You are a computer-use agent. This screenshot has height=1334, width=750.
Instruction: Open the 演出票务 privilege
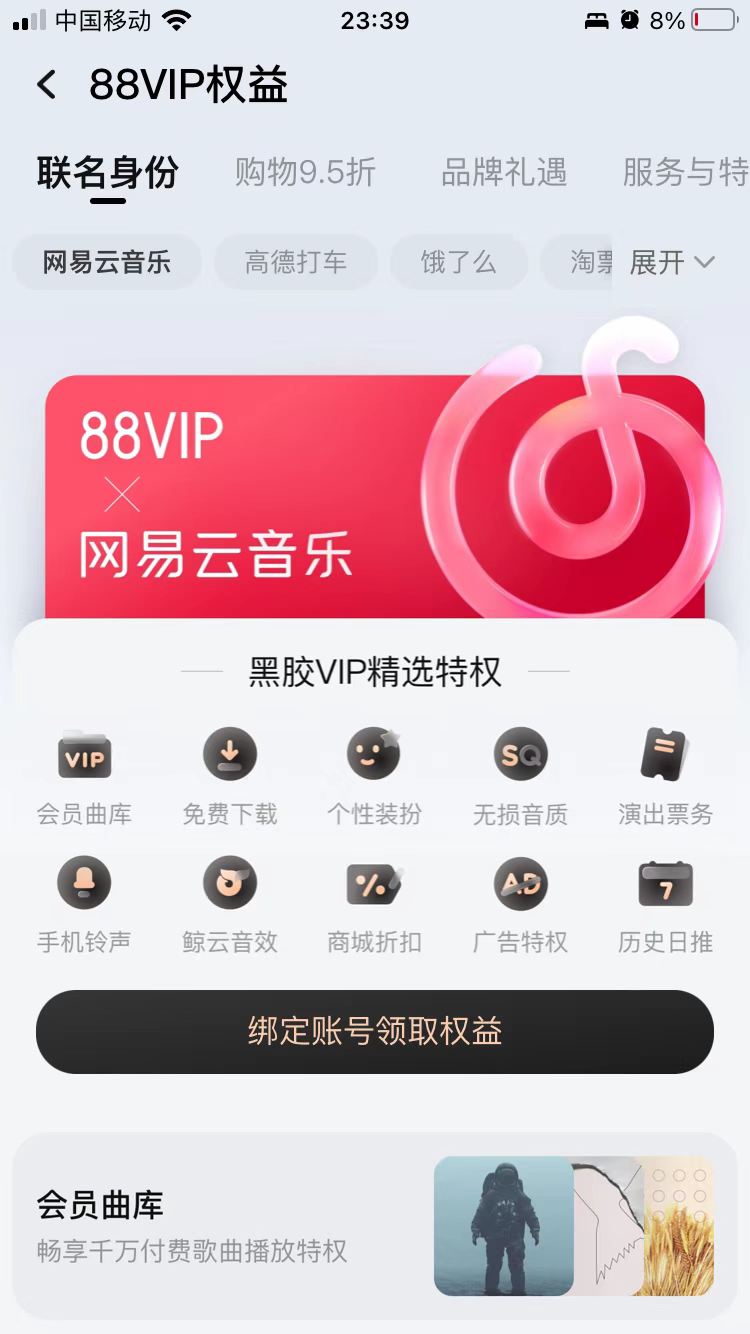(665, 757)
